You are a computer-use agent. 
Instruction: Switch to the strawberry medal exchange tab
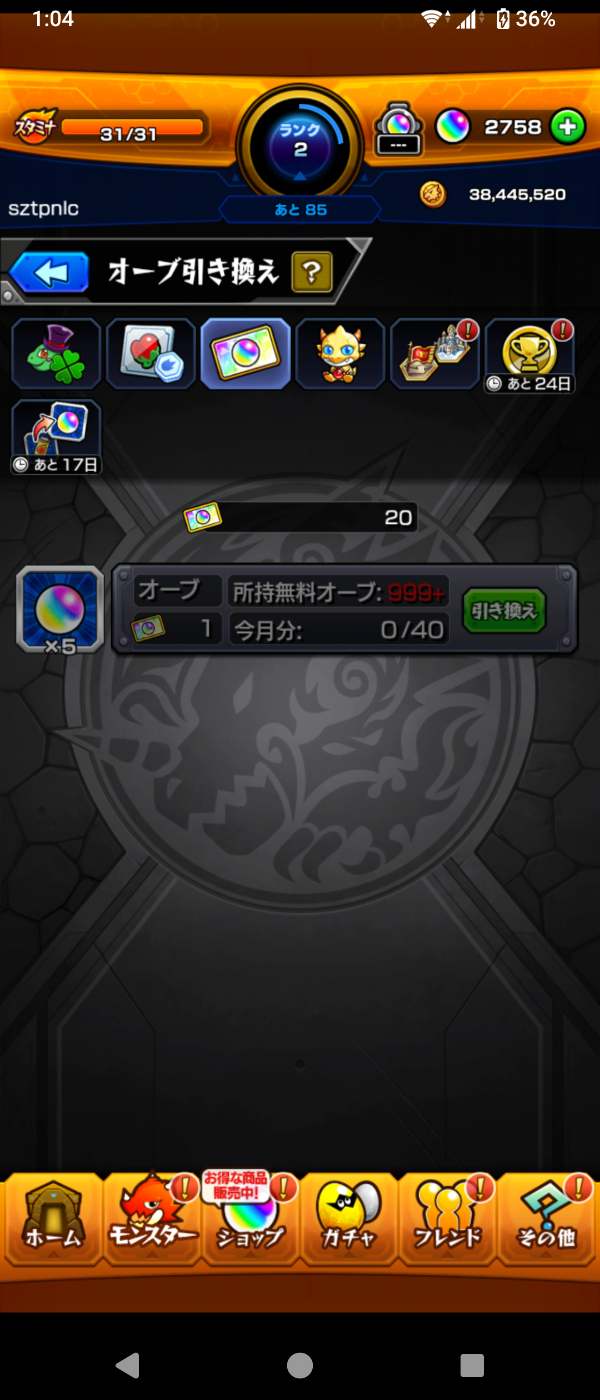[150, 353]
